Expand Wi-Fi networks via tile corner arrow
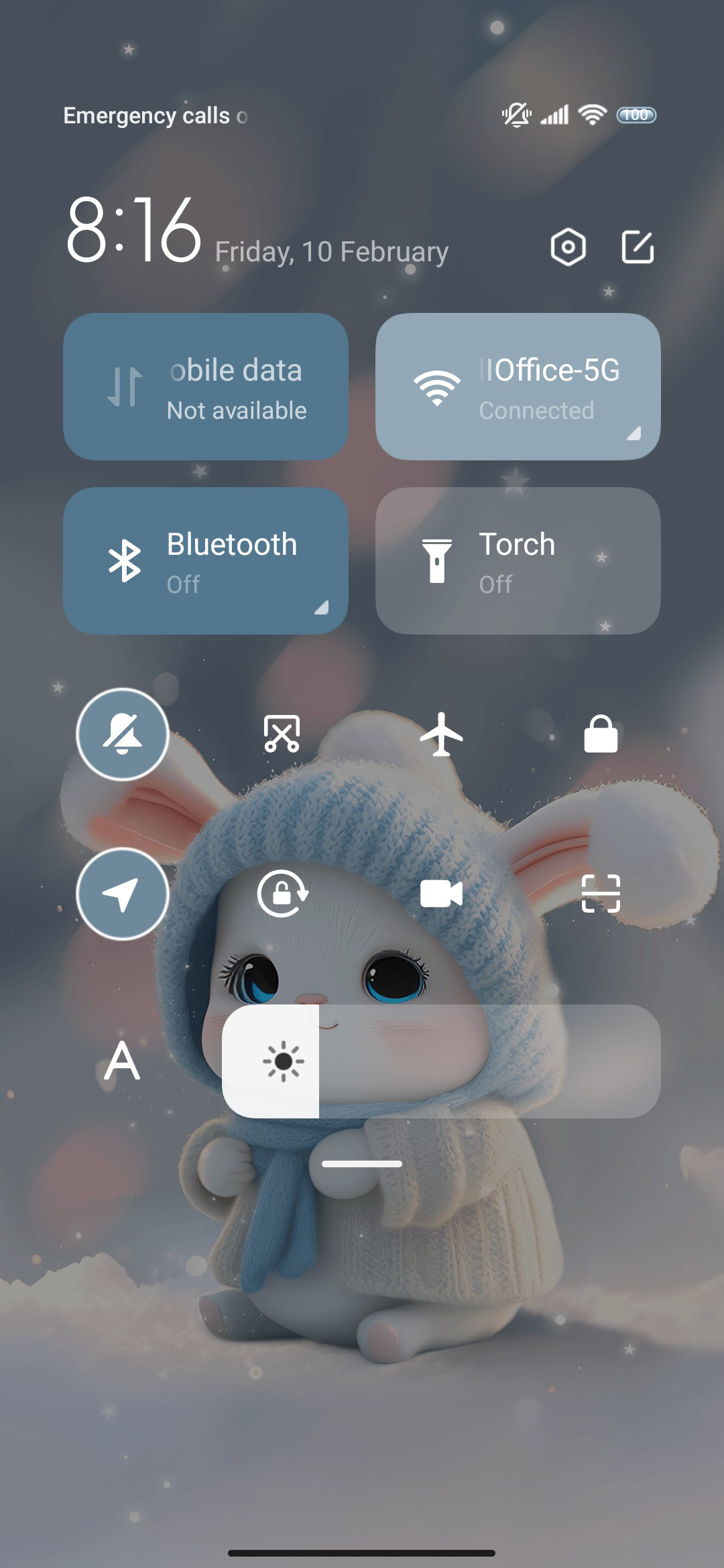The width and height of the screenshot is (724, 1568). [x=633, y=434]
